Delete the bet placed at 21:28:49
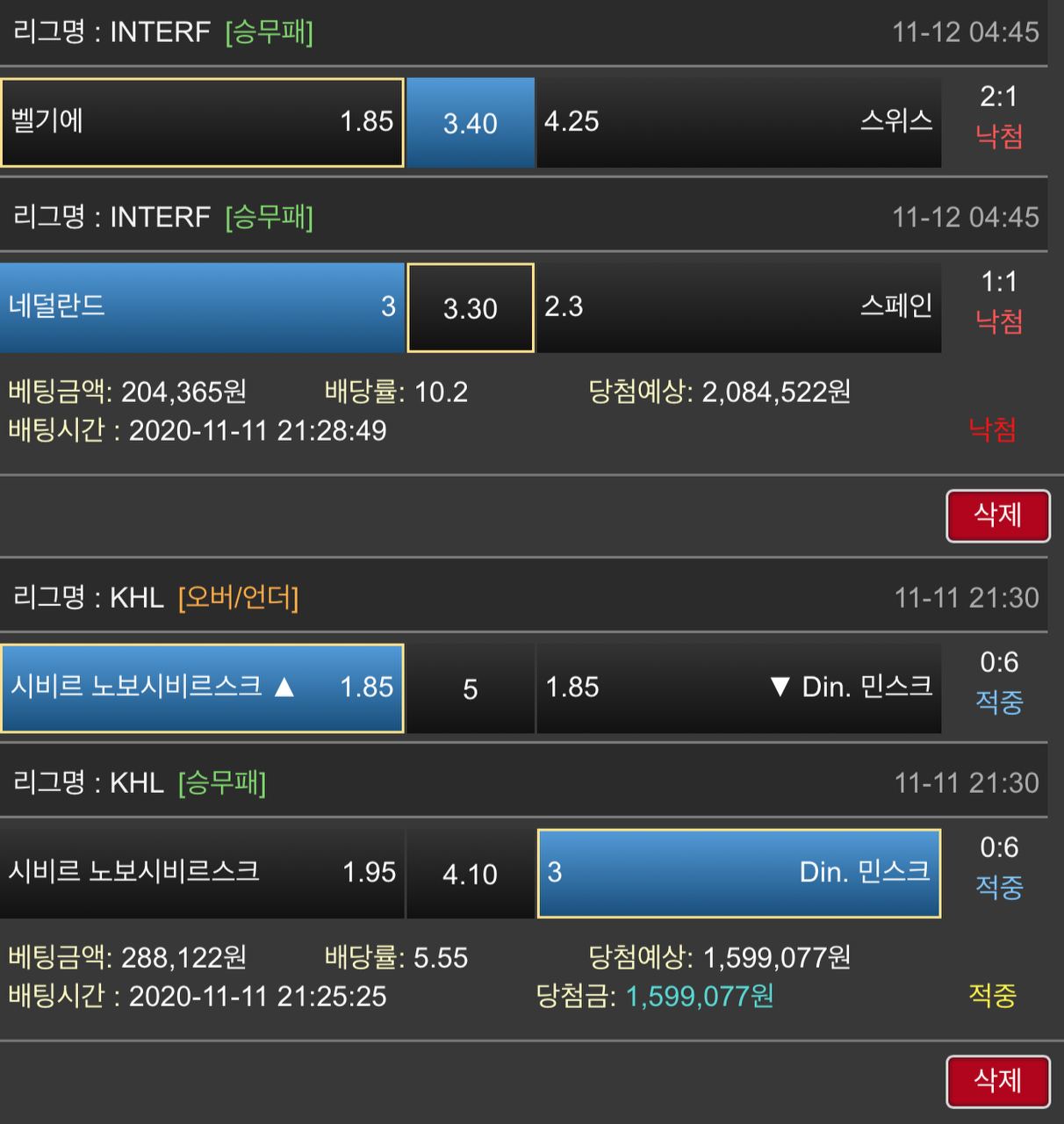Viewport: 1064px width, 1124px height. coord(997,515)
